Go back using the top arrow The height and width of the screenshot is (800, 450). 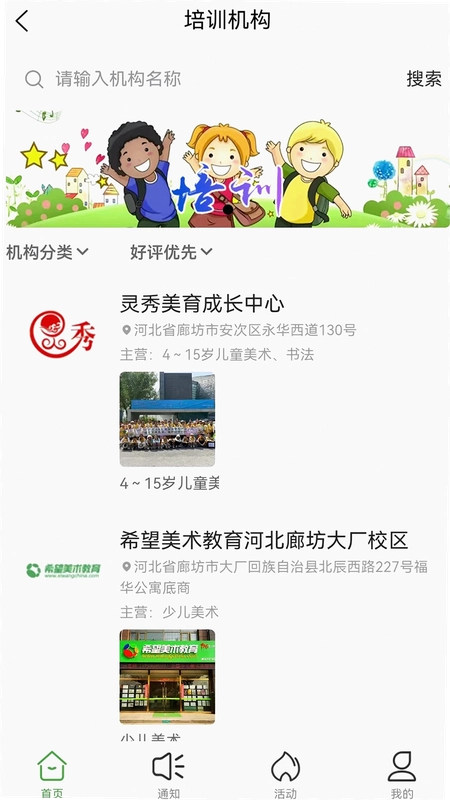click(22, 21)
